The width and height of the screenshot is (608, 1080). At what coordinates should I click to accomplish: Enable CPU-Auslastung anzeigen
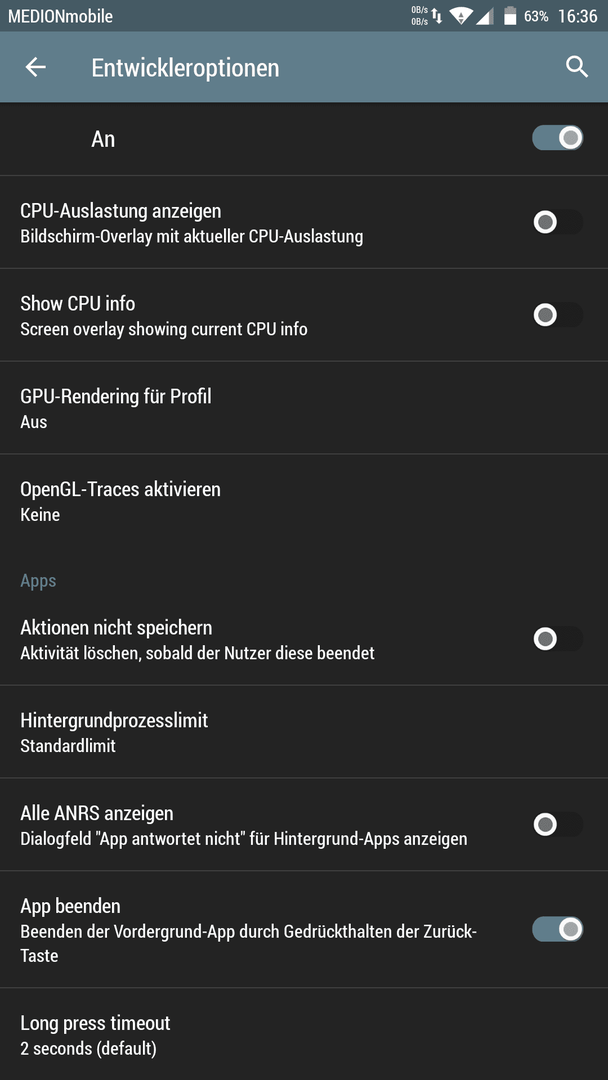(x=557, y=222)
